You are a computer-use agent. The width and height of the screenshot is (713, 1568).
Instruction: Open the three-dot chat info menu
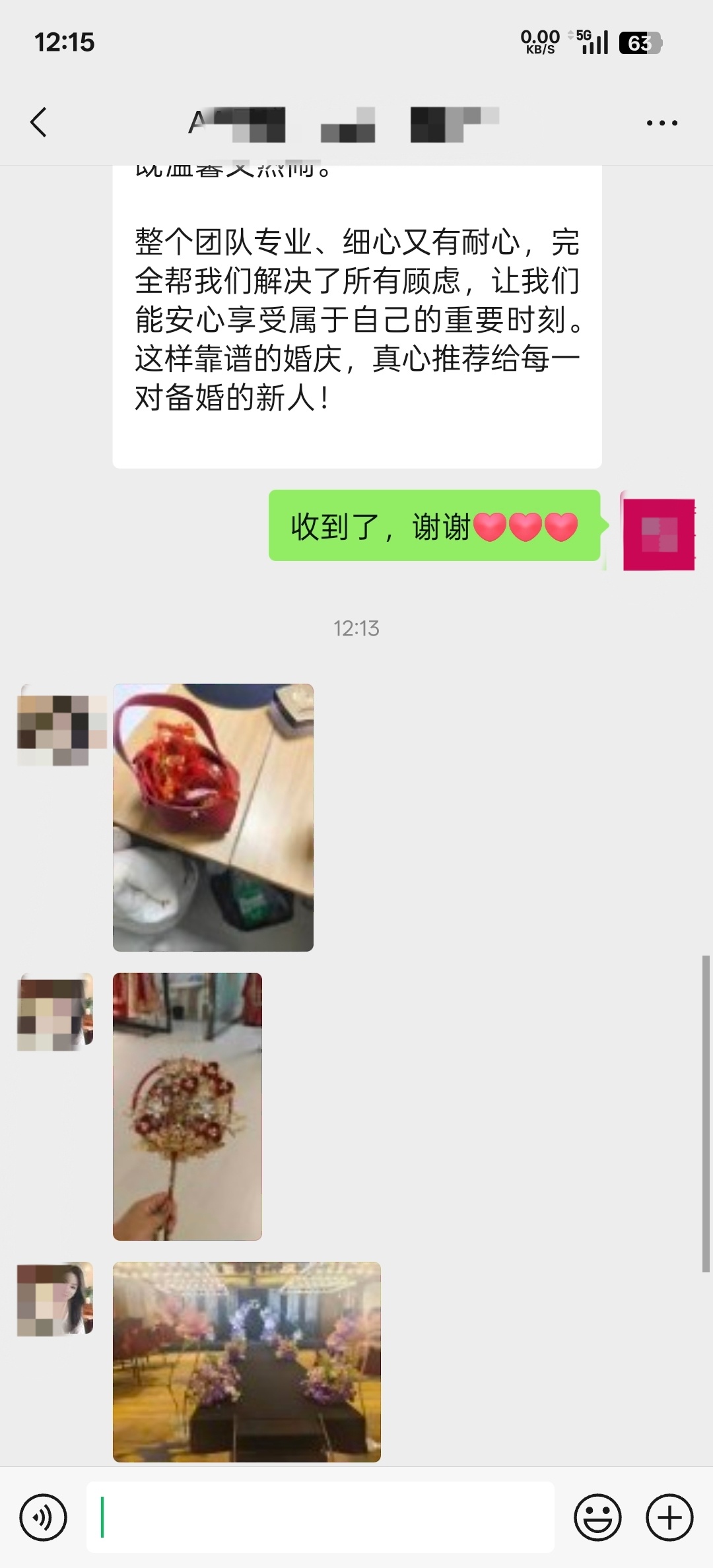[662, 123]
